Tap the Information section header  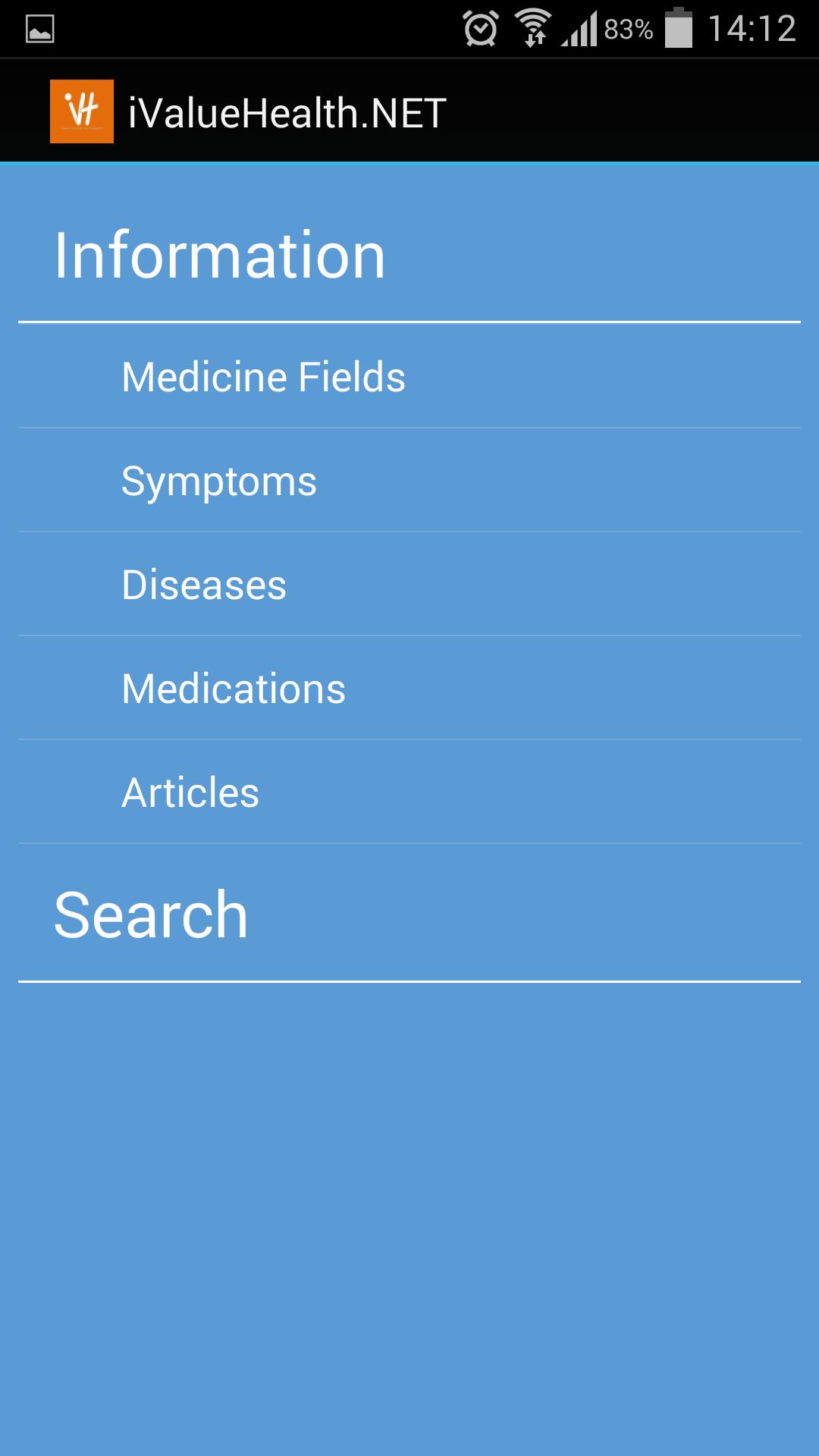[x=218, y=254]
